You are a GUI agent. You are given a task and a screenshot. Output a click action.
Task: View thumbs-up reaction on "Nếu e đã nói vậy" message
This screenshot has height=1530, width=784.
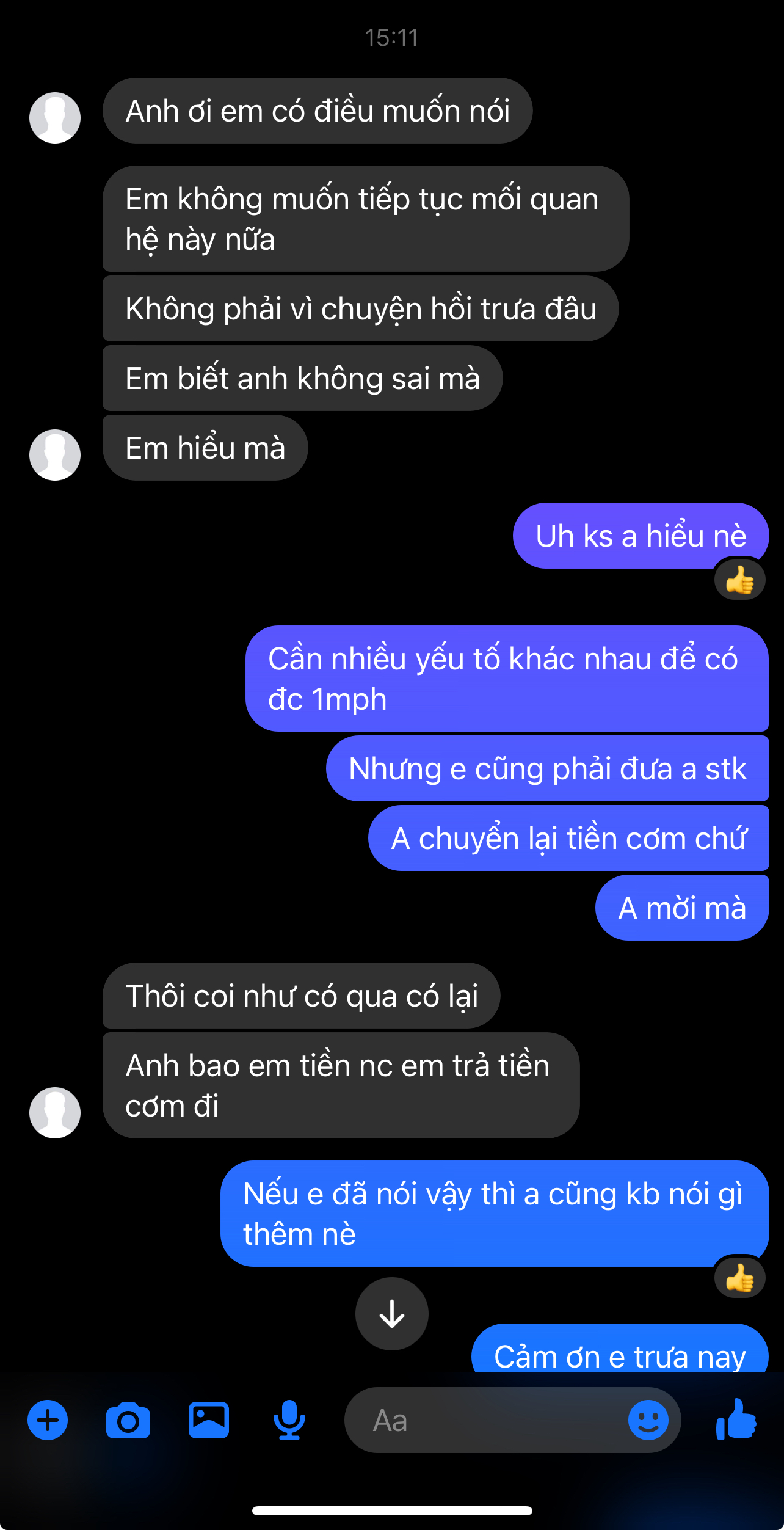click(740, 1278)
